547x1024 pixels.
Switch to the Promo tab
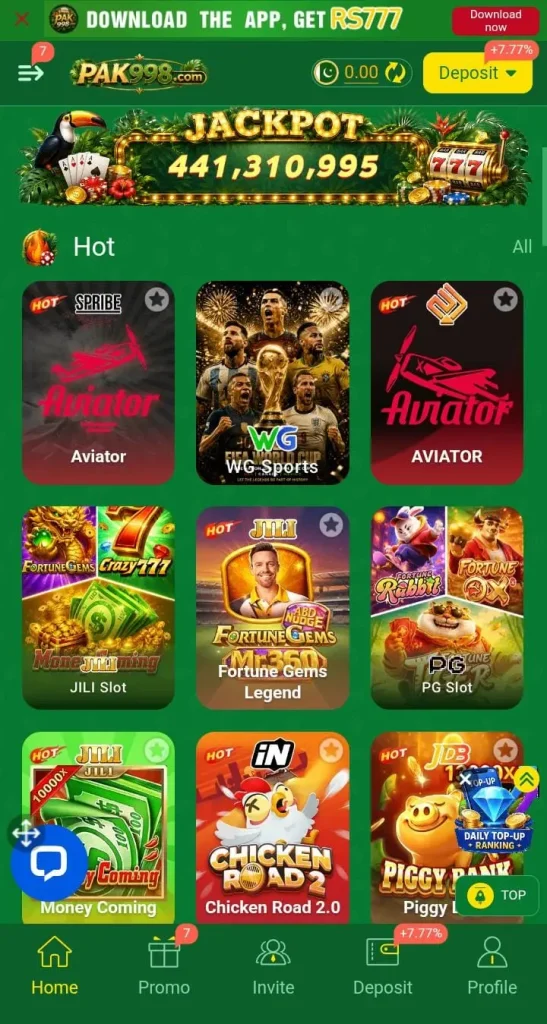coord(164,967)
